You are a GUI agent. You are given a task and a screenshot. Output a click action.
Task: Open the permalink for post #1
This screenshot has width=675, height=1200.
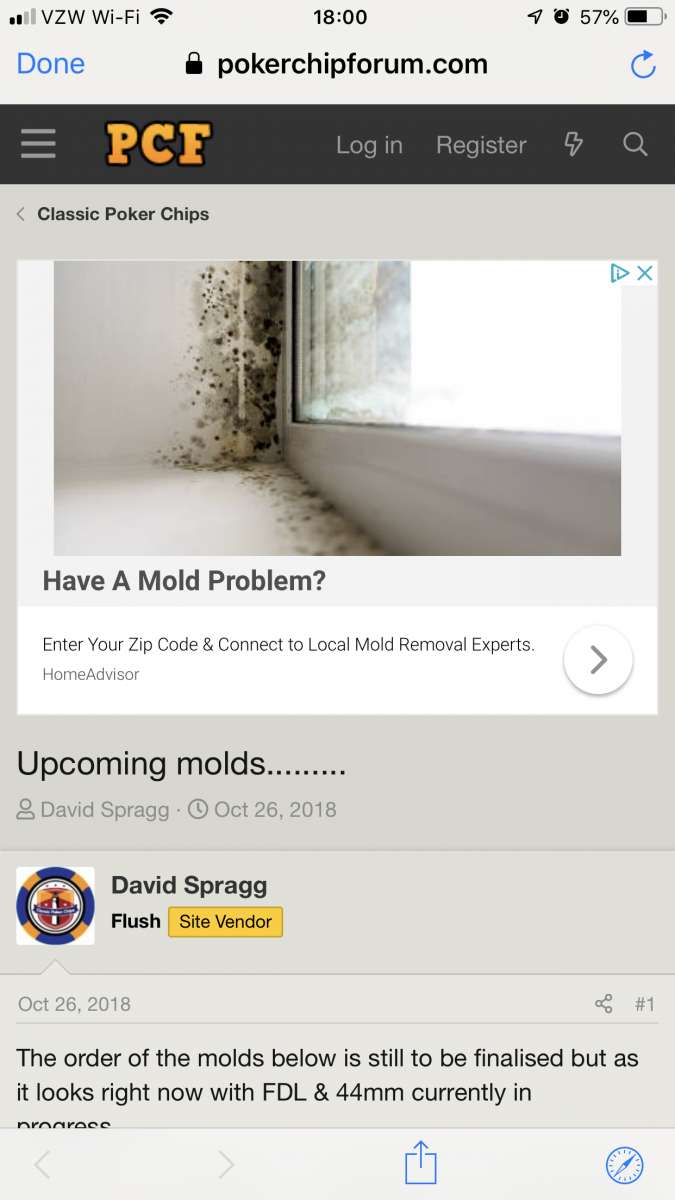(645, 1004)
